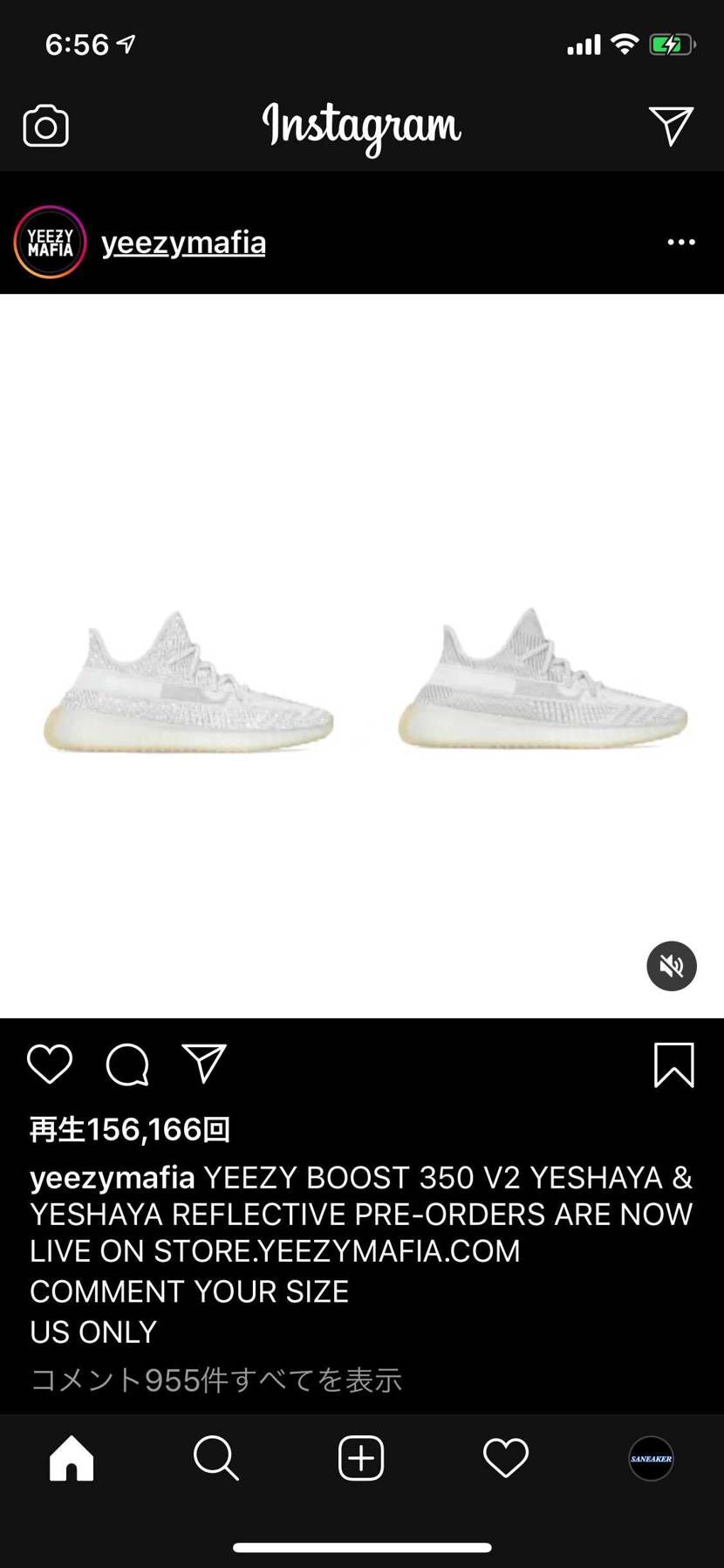Screen dimensions: 724x1568
Task: Bookmark the yeezymafia post
Action: (x=673, y=1065)
